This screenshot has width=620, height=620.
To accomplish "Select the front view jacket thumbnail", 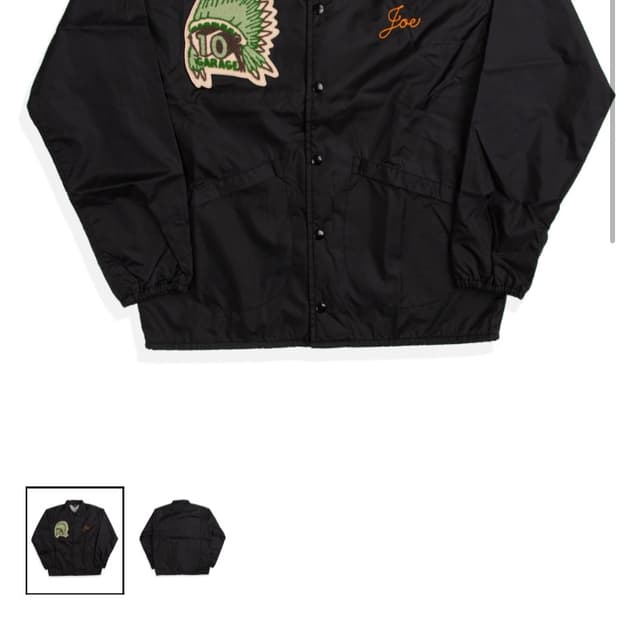I will (x=75, y=540).
